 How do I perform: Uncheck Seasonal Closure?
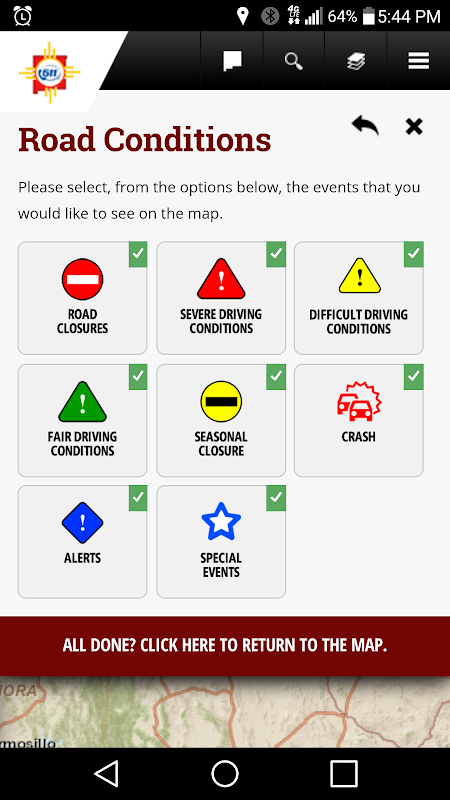[x=221, y=420]
